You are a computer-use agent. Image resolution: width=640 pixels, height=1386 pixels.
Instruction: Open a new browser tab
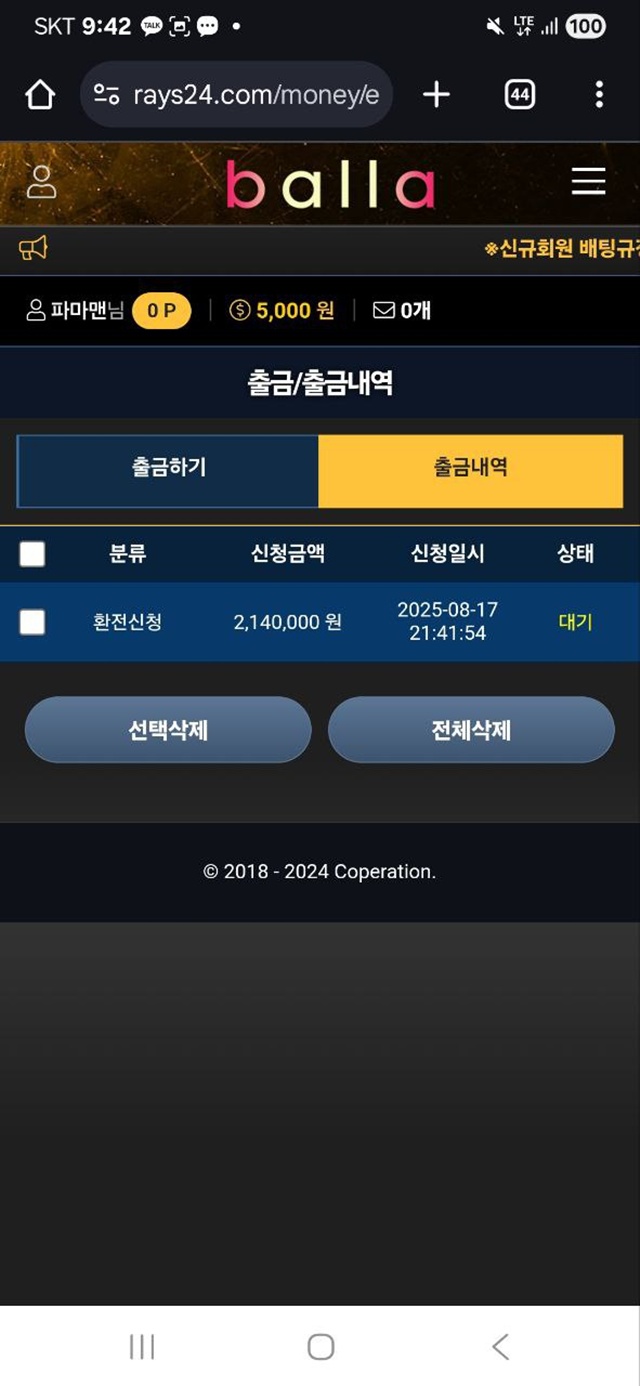(x=436, y=95)
